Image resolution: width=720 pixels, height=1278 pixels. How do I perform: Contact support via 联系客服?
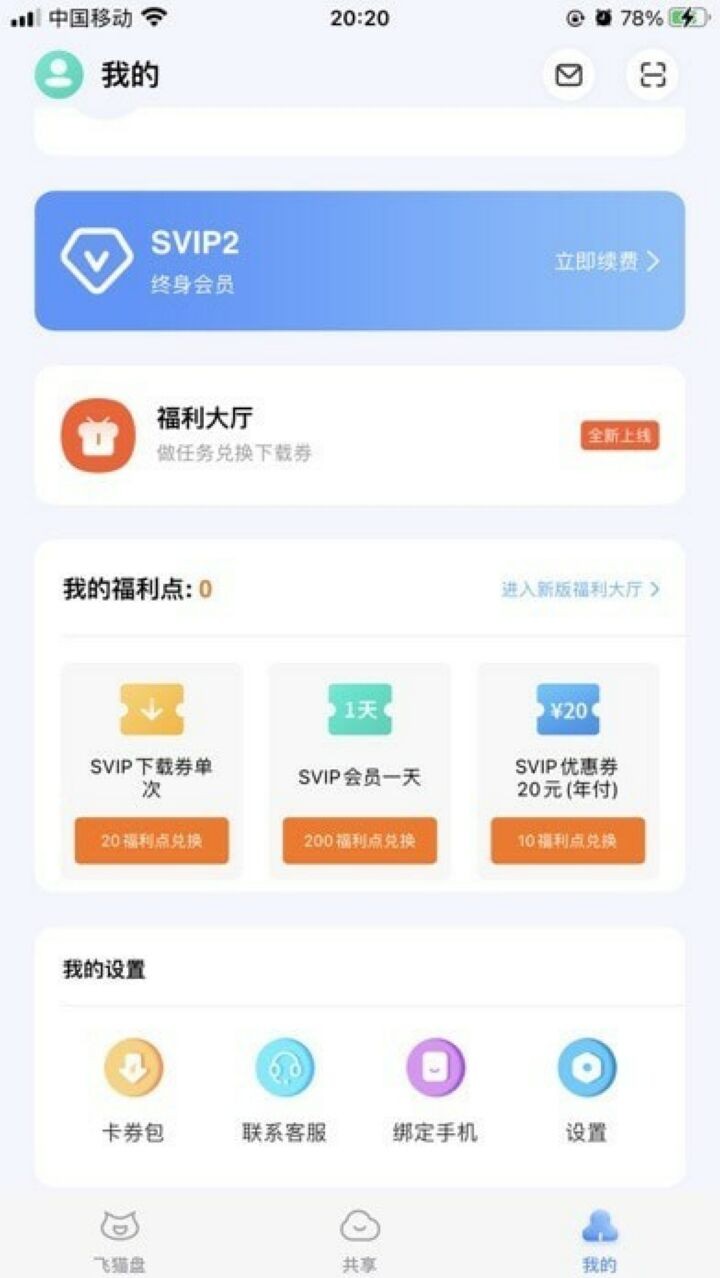click(284, 1091)
